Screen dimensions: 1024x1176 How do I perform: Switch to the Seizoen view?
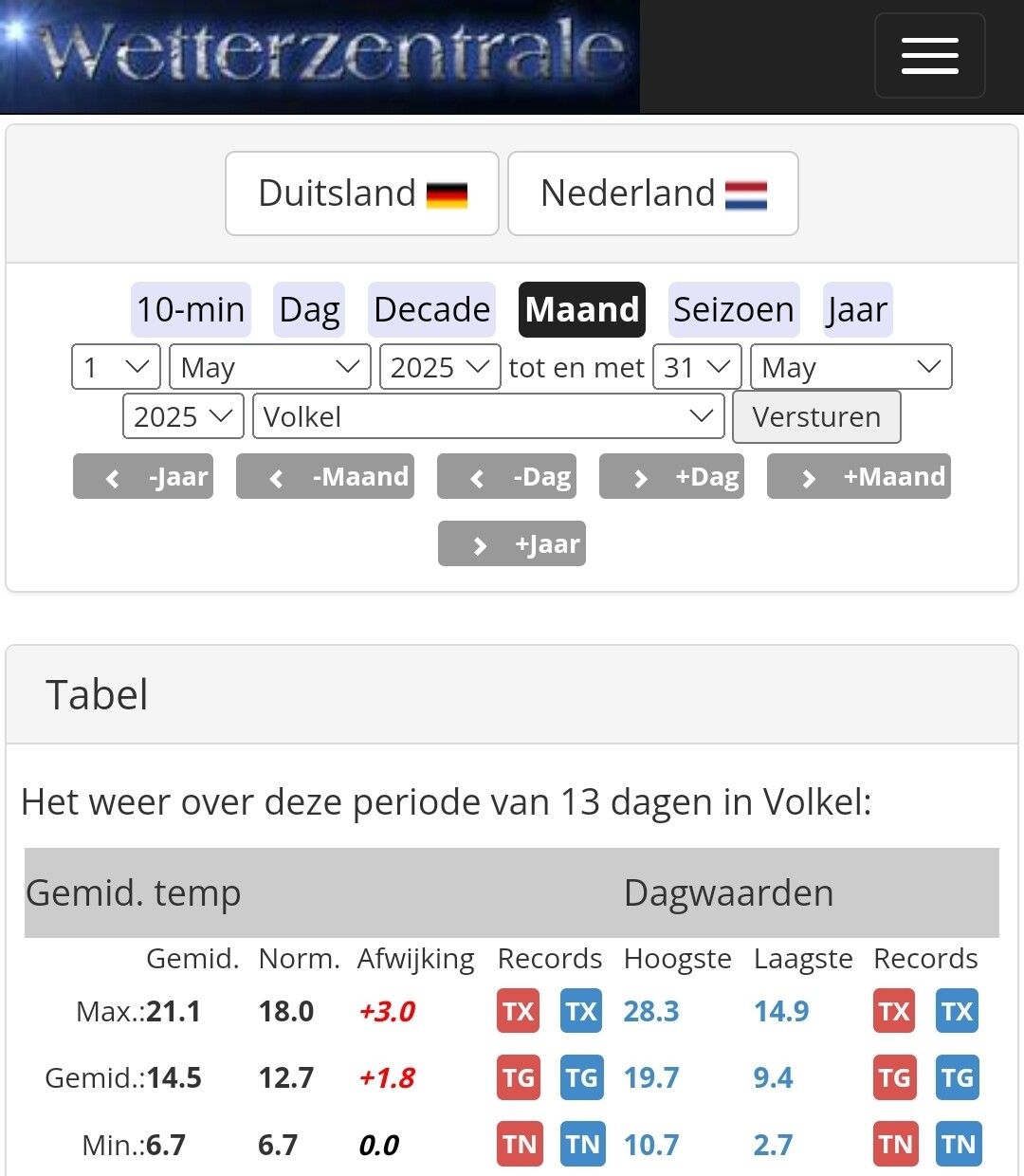(x=733, y=310)
